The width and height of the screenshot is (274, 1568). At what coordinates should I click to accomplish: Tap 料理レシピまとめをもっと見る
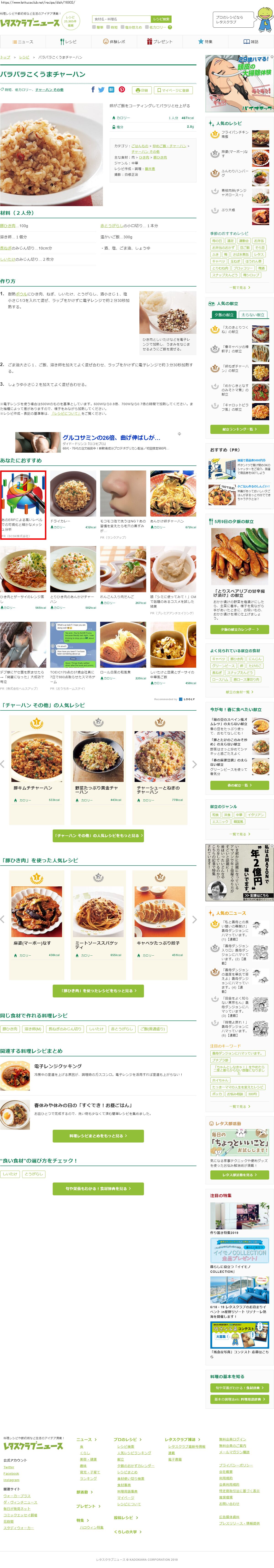click(x=98, y=1135)
